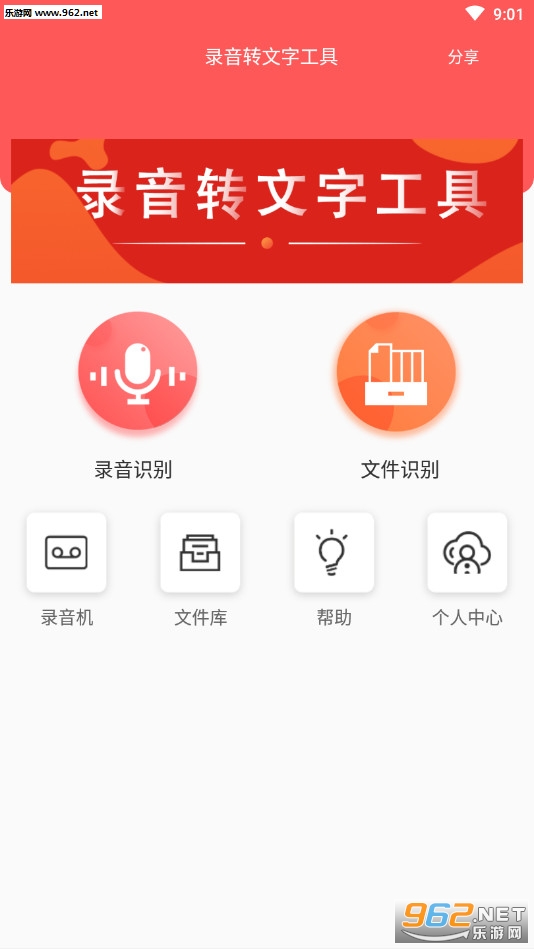Tap the 录音转文字工具 banner
The image size is (534, 949).
pyautogui.click(x=267, y=211)
